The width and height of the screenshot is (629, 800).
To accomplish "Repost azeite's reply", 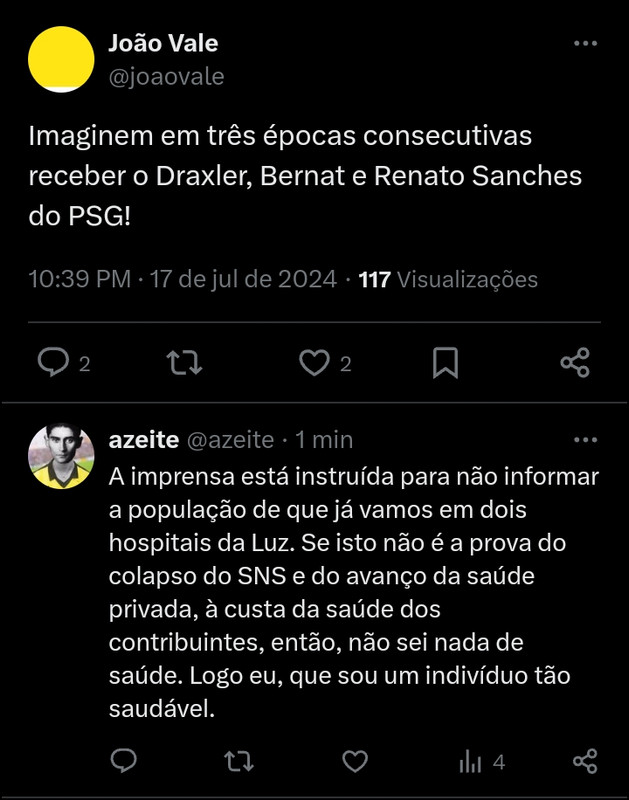I will coord(239,761).
